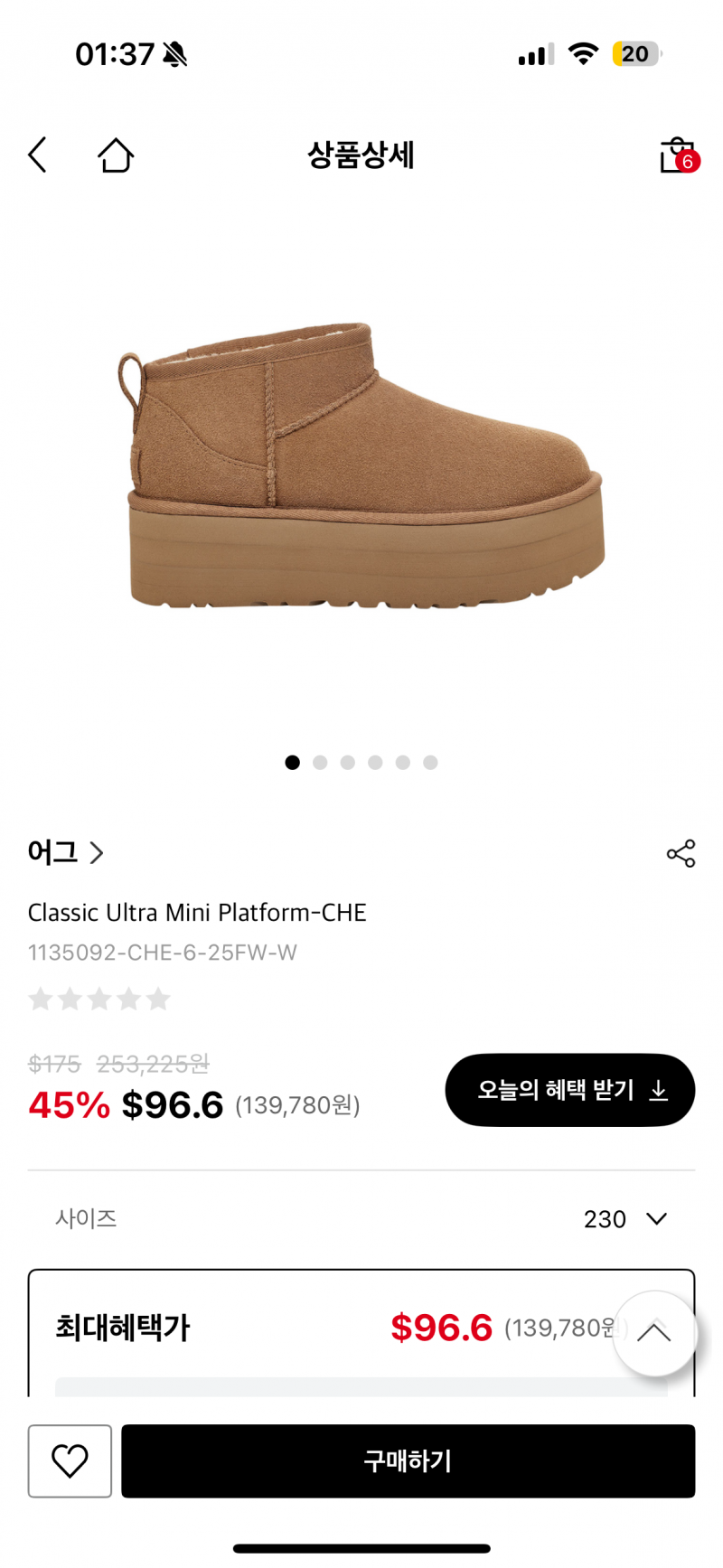Jump to top with the up-arrow button
Image resolution: width=723 pixels, height=1568 pixels.
pos(654,1334)
